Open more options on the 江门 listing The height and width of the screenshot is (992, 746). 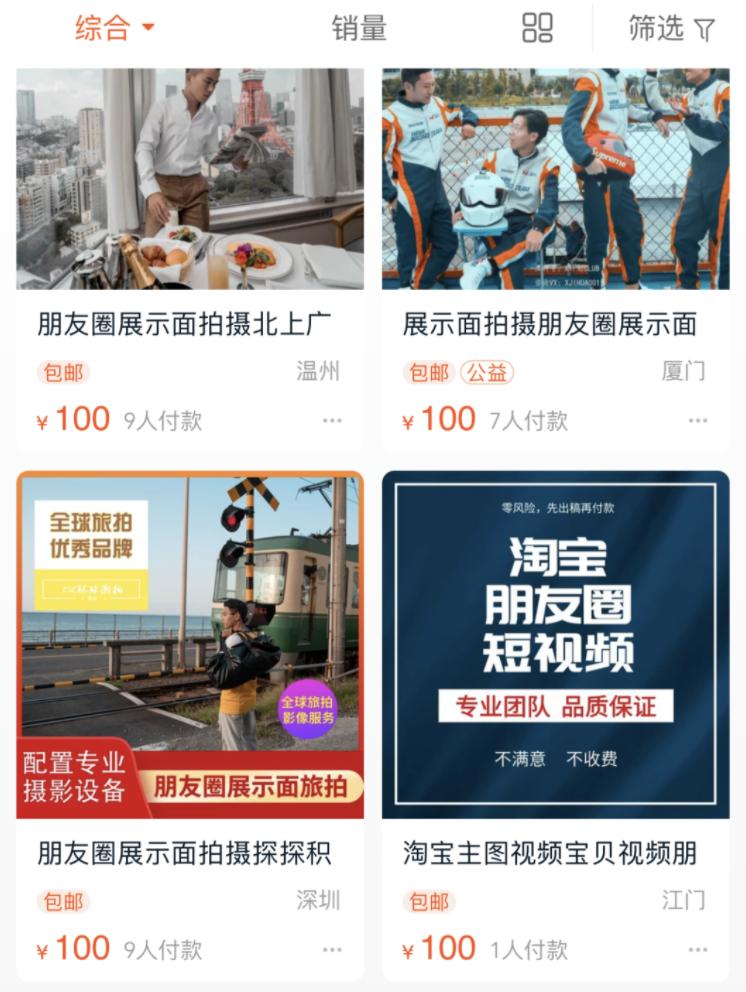click(699, 950)
